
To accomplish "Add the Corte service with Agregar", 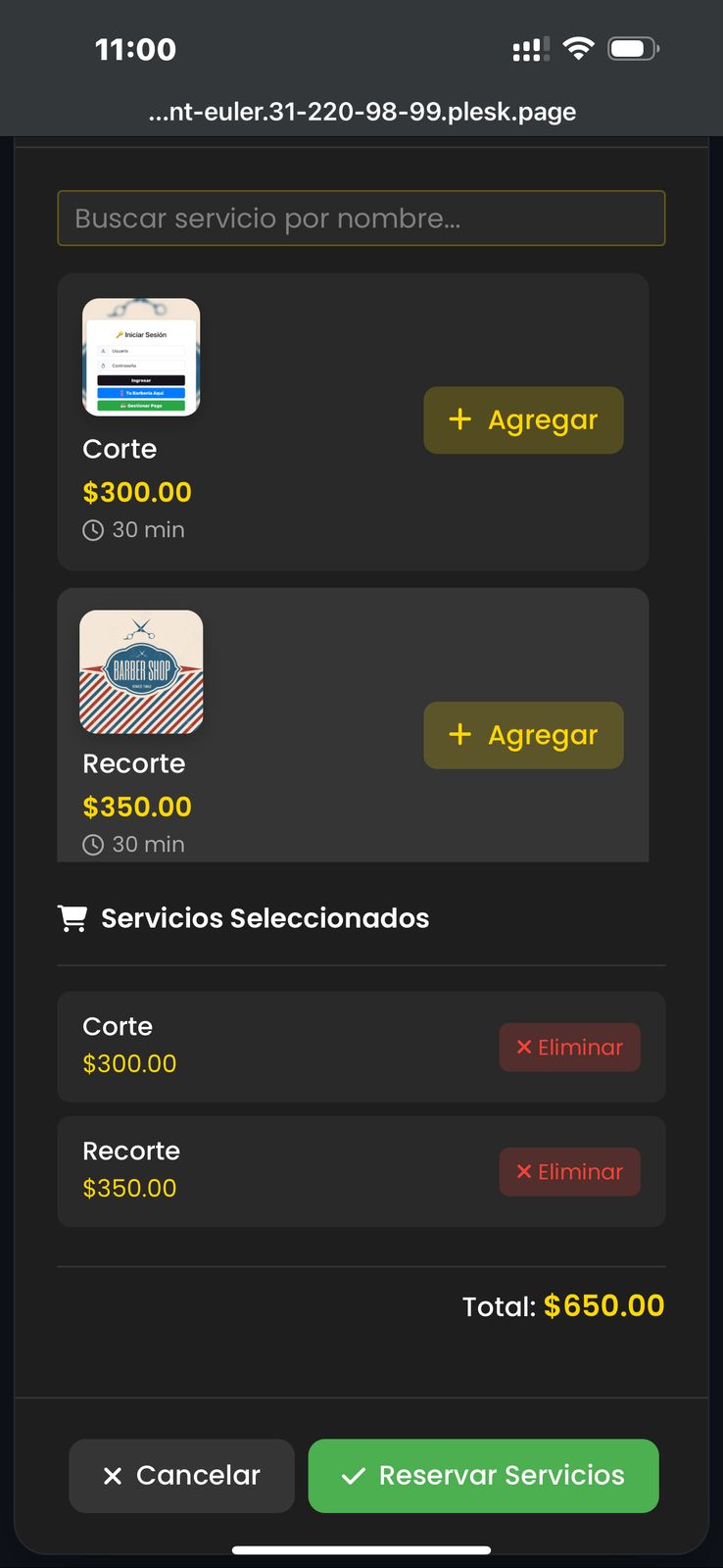I will click(x=523, y=420).
